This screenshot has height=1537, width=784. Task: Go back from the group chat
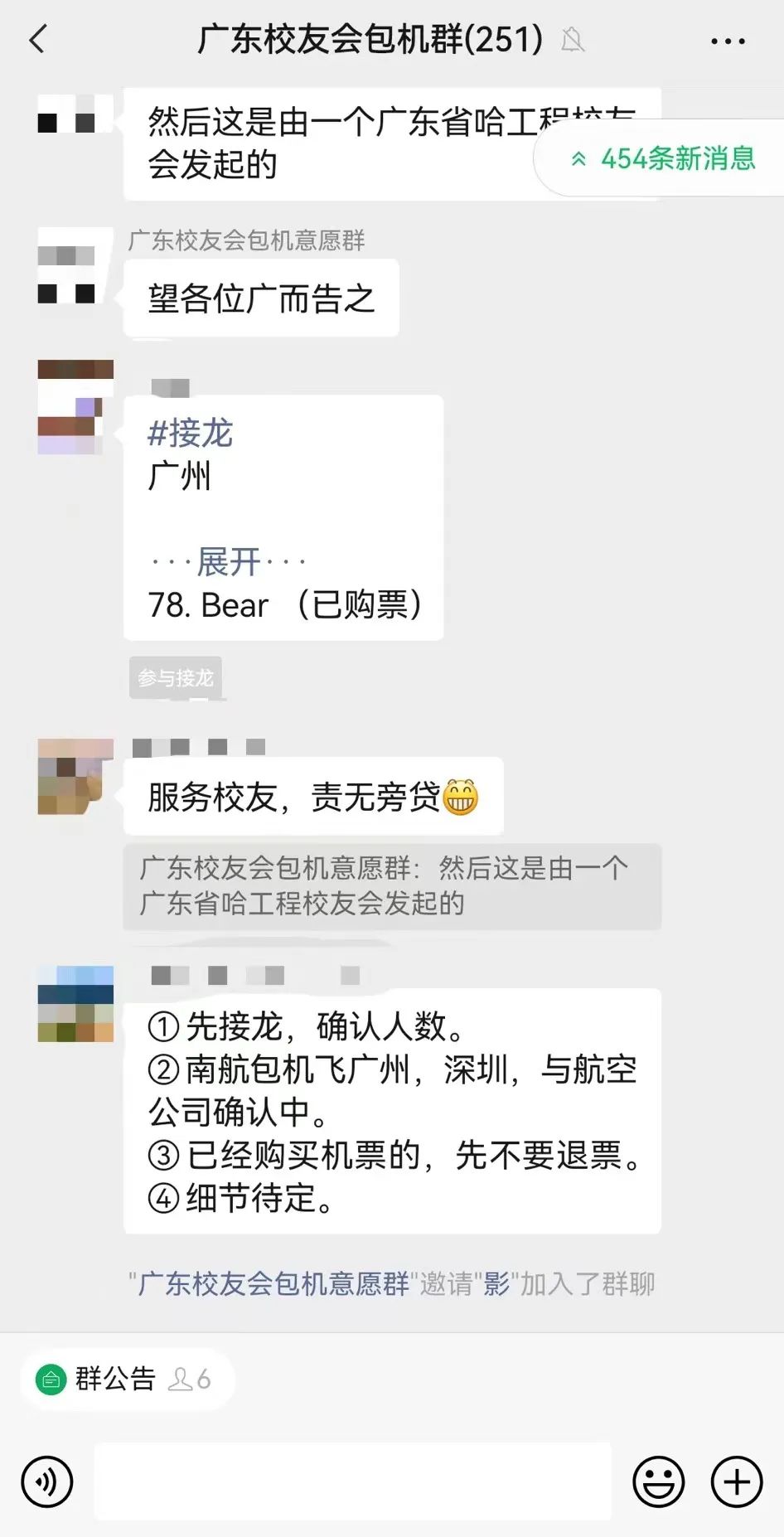tap(38, 39)
